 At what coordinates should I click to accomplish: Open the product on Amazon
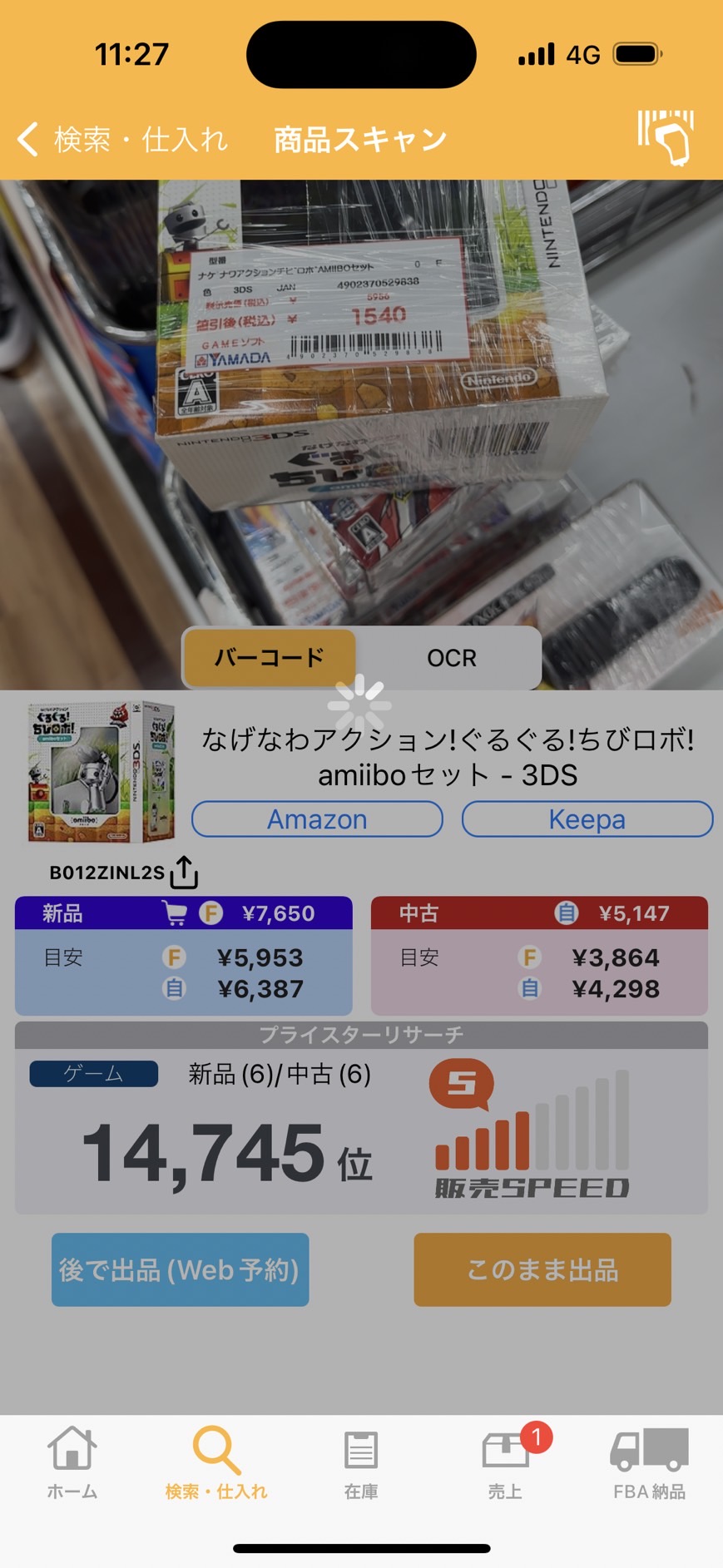pos(317,819)
